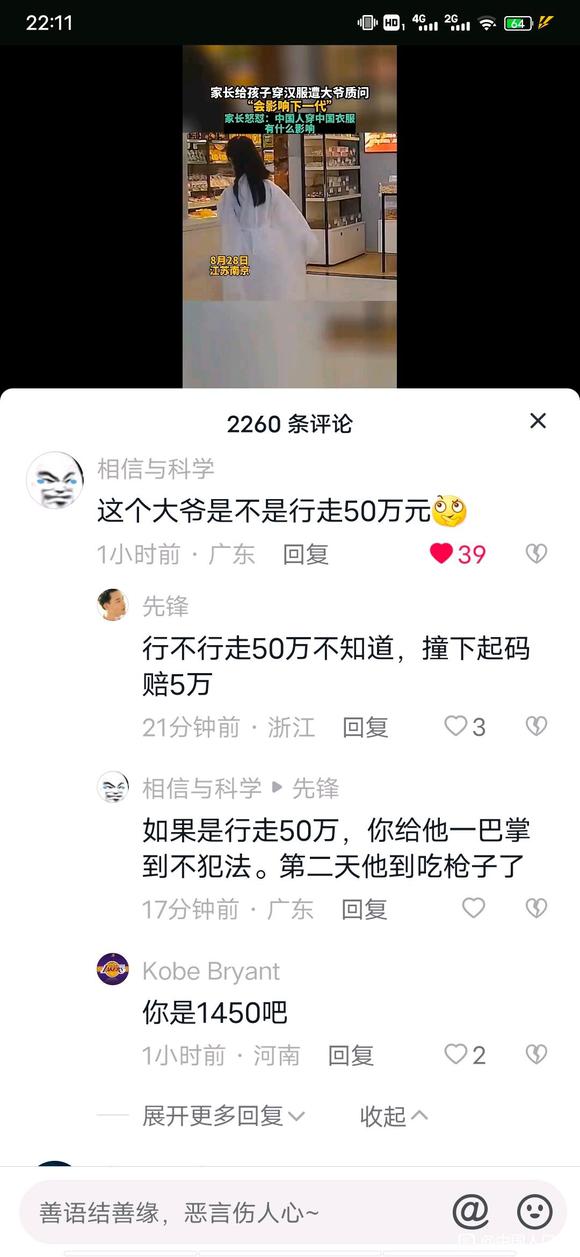This screenshot has width=580, height=1257.
Task: Collapse replies with 收起
Action: coord(394,1116)
